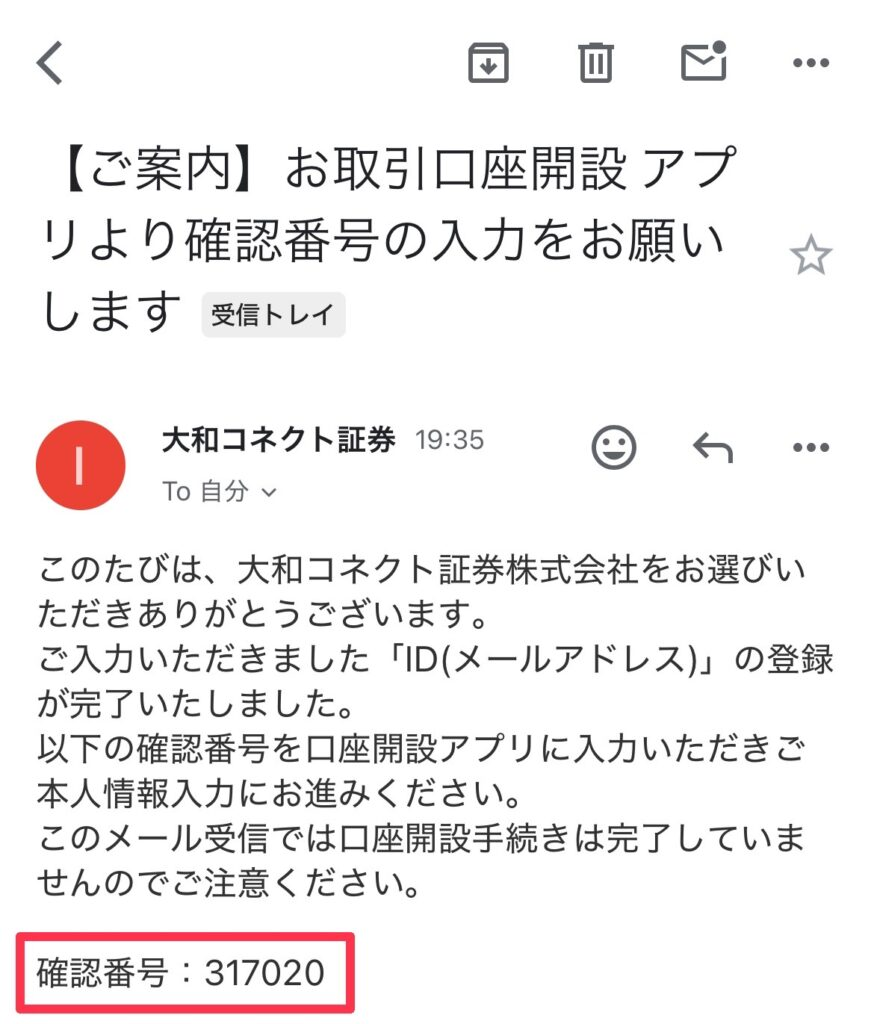Go back to the inbox
The image size is (874, 1024).
(x=49, y=64)
